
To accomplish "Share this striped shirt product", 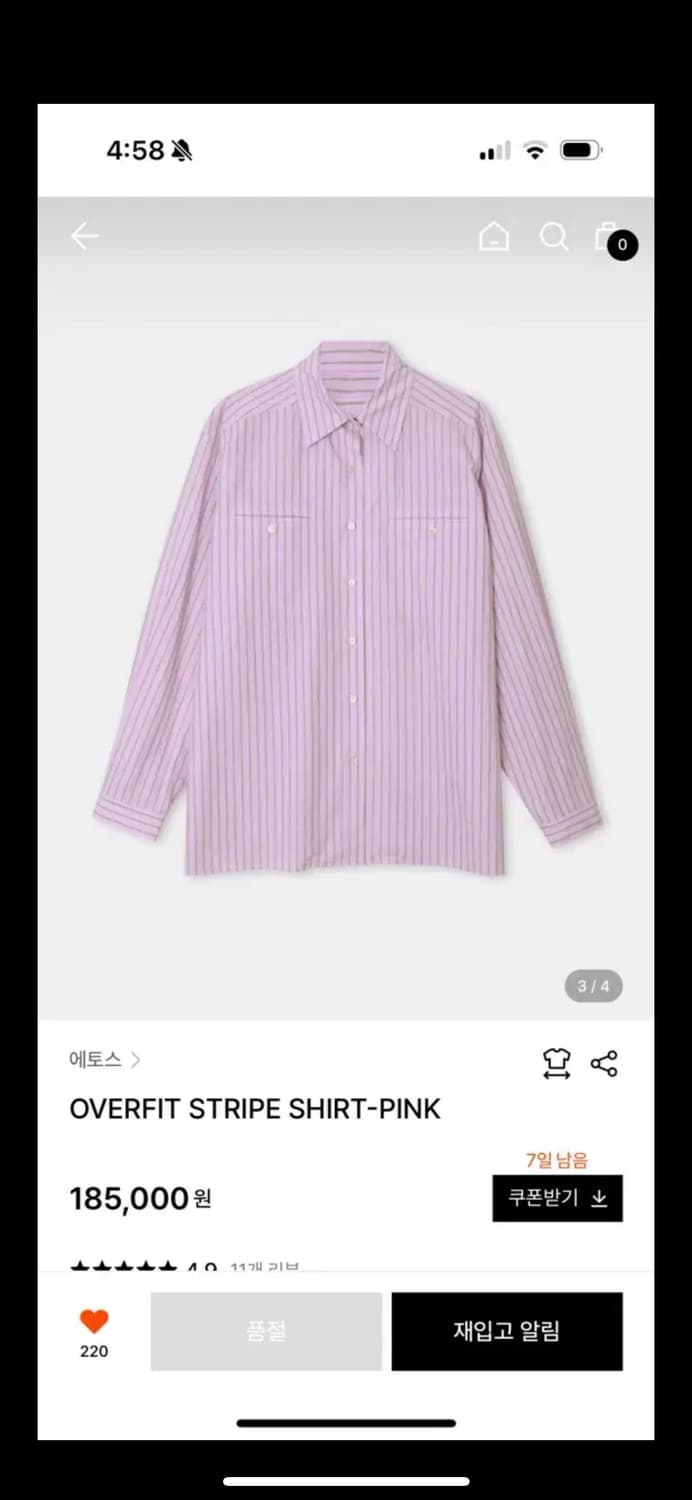I will (604, 1063).
